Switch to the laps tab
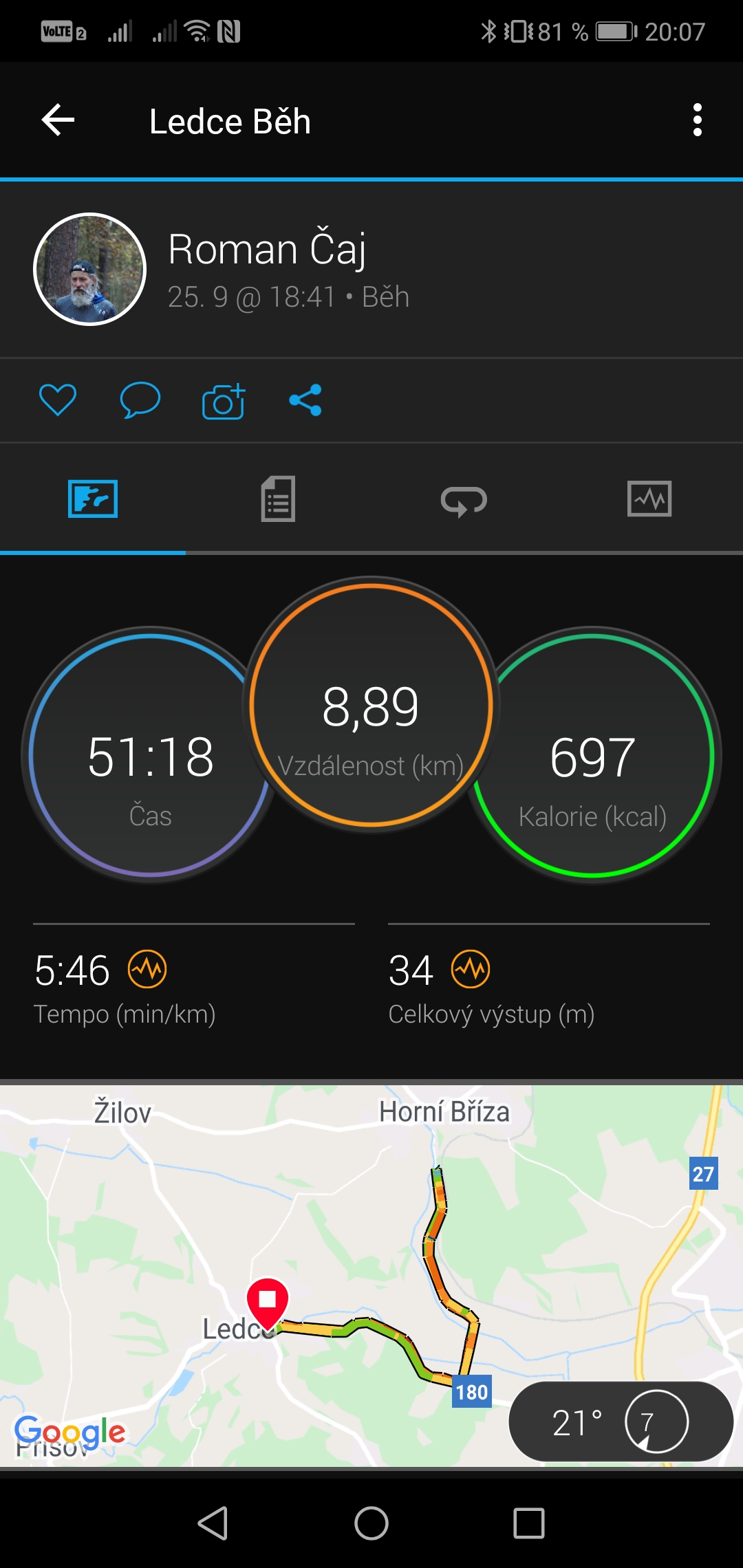 click(x=464, y=499)
